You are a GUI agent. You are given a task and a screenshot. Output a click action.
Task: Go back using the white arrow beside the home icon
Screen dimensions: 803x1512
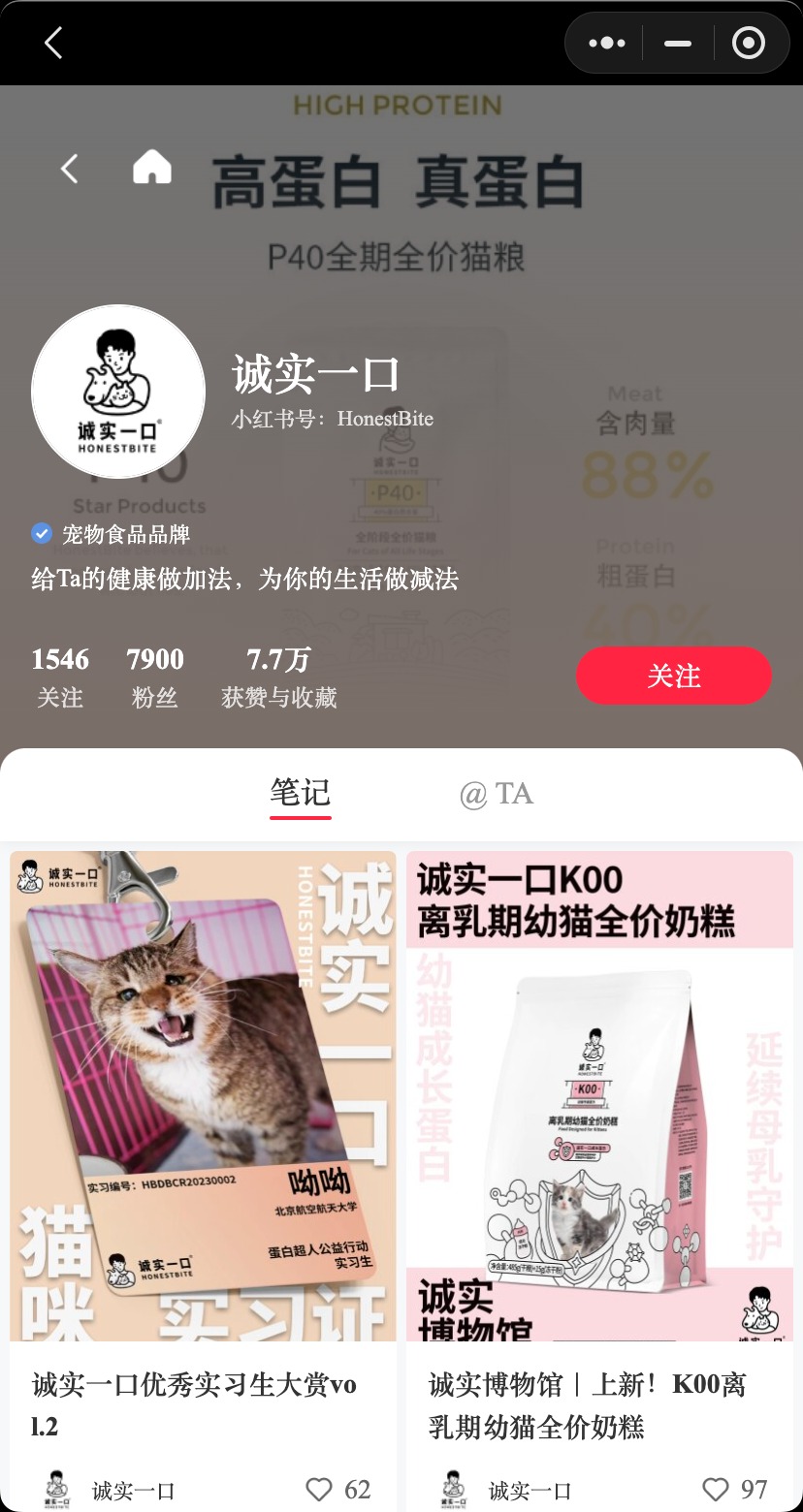coord(69,169)
